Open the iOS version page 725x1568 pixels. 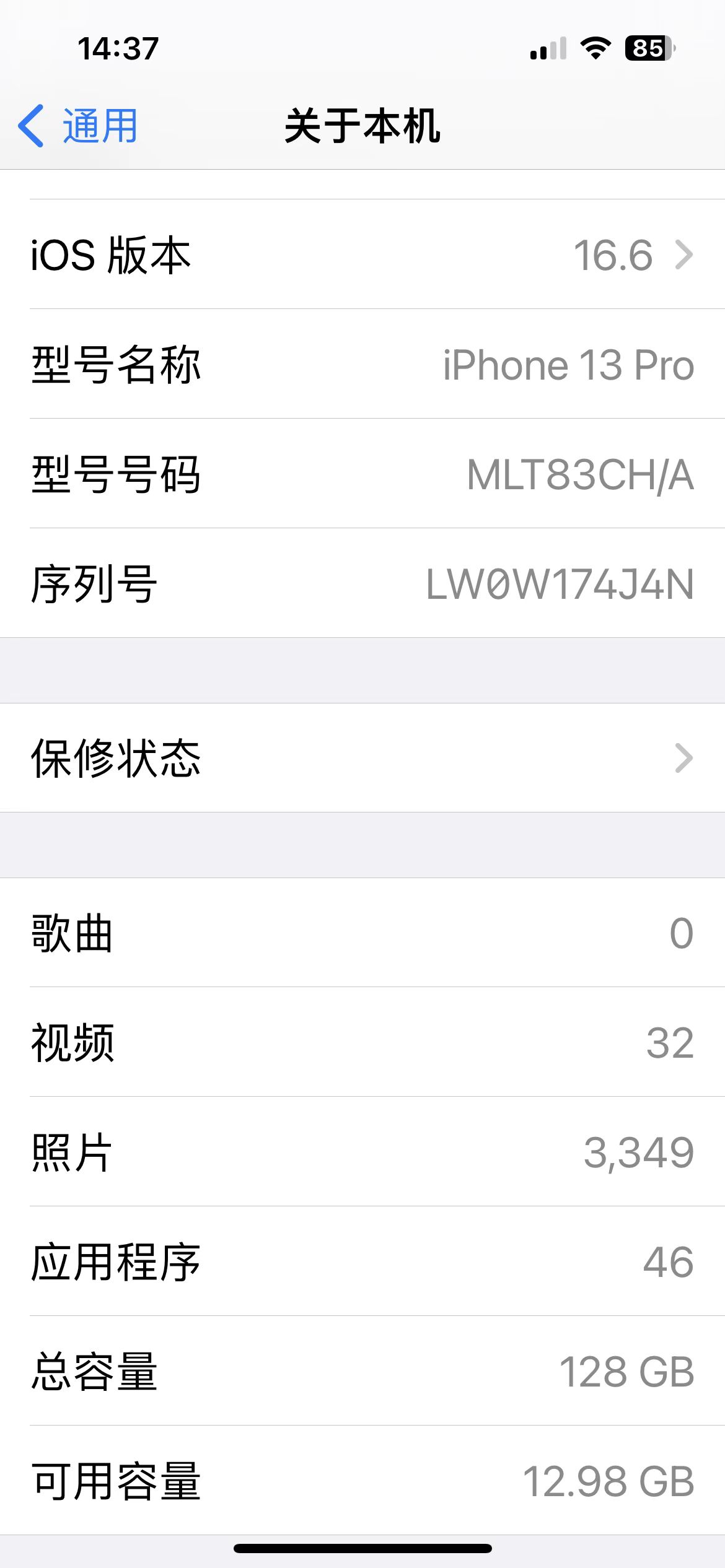362,256
